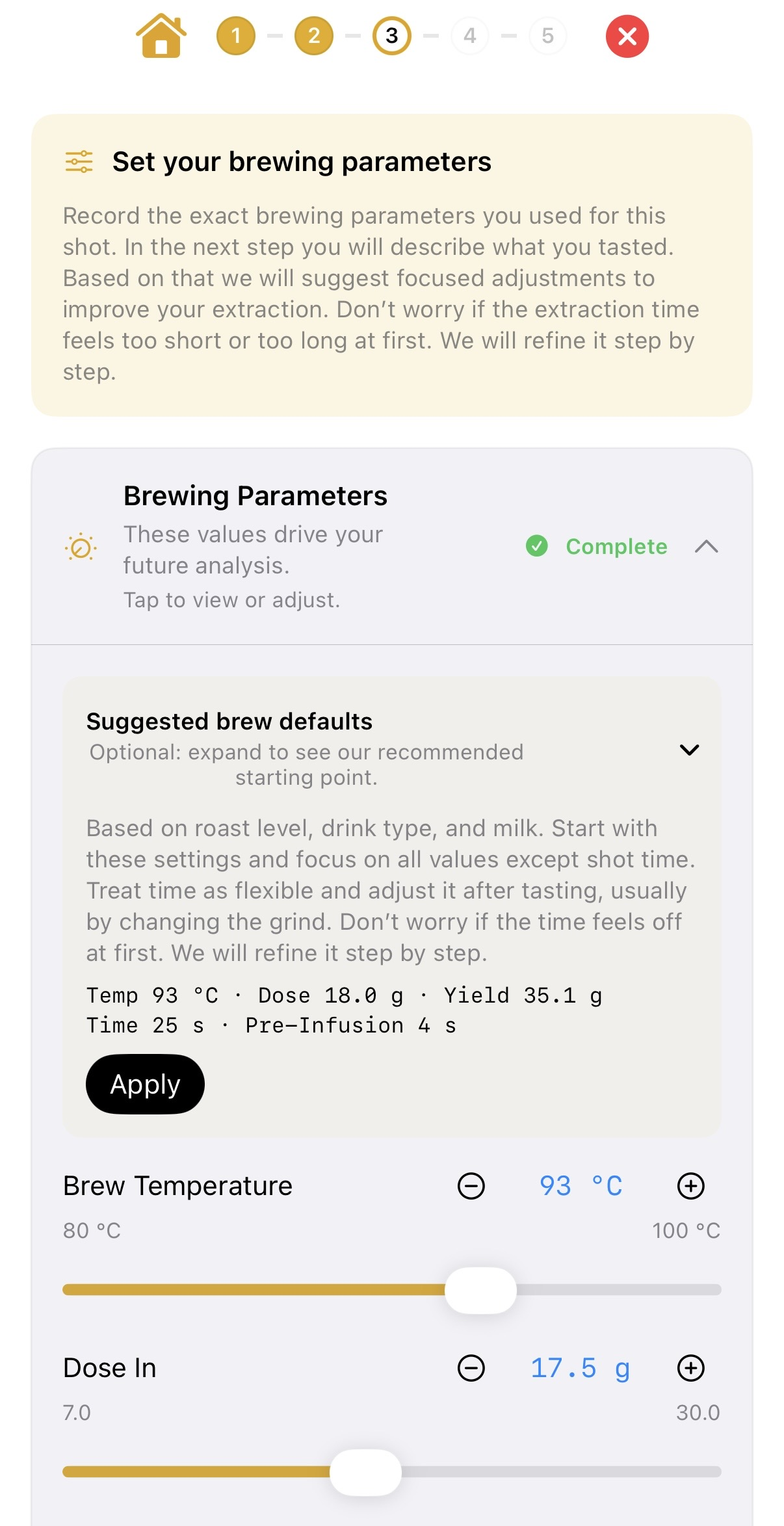784x1526 pixels.
Task: Jump to step 4
Action: [469, 36]
